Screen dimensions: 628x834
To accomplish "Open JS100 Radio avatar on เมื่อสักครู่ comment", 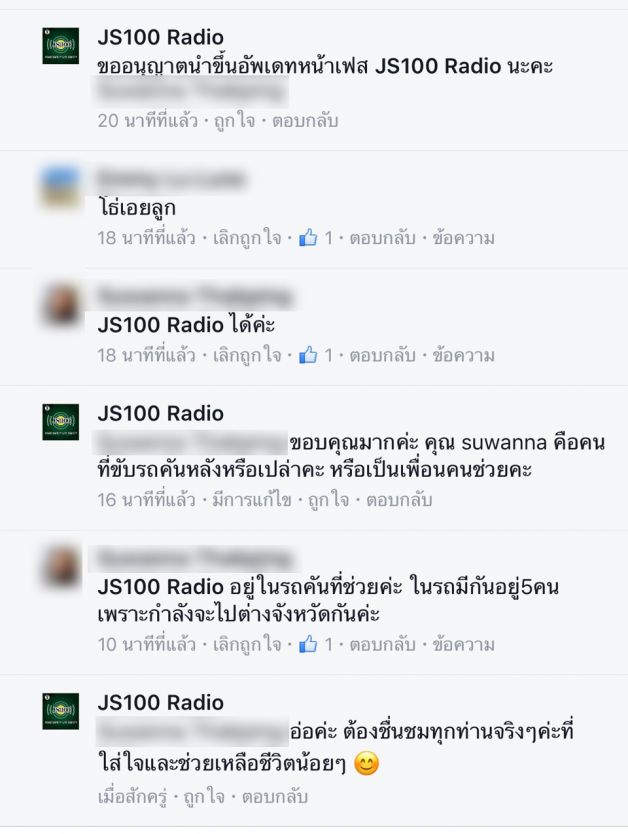I will (61, 710).
